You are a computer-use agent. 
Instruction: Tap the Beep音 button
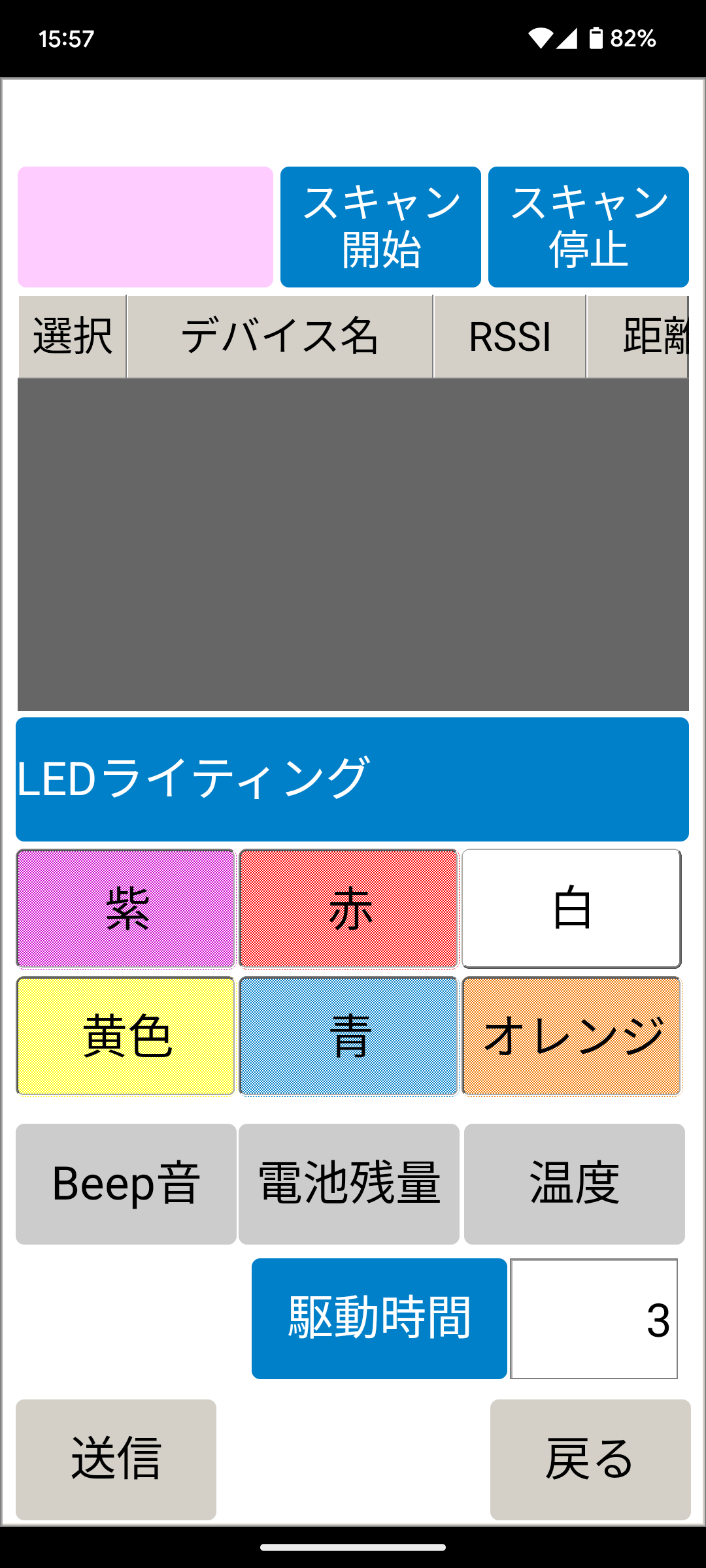[126, 1184]
